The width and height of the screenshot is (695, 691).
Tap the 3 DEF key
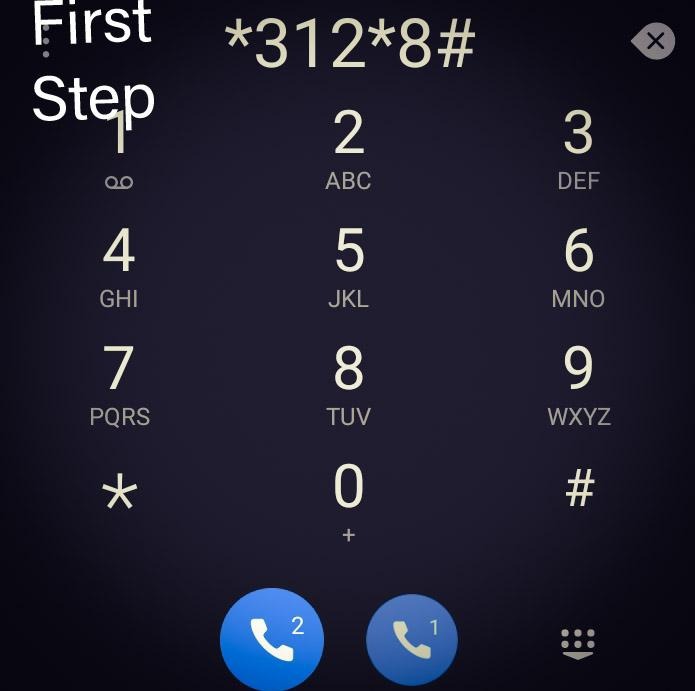578,148
